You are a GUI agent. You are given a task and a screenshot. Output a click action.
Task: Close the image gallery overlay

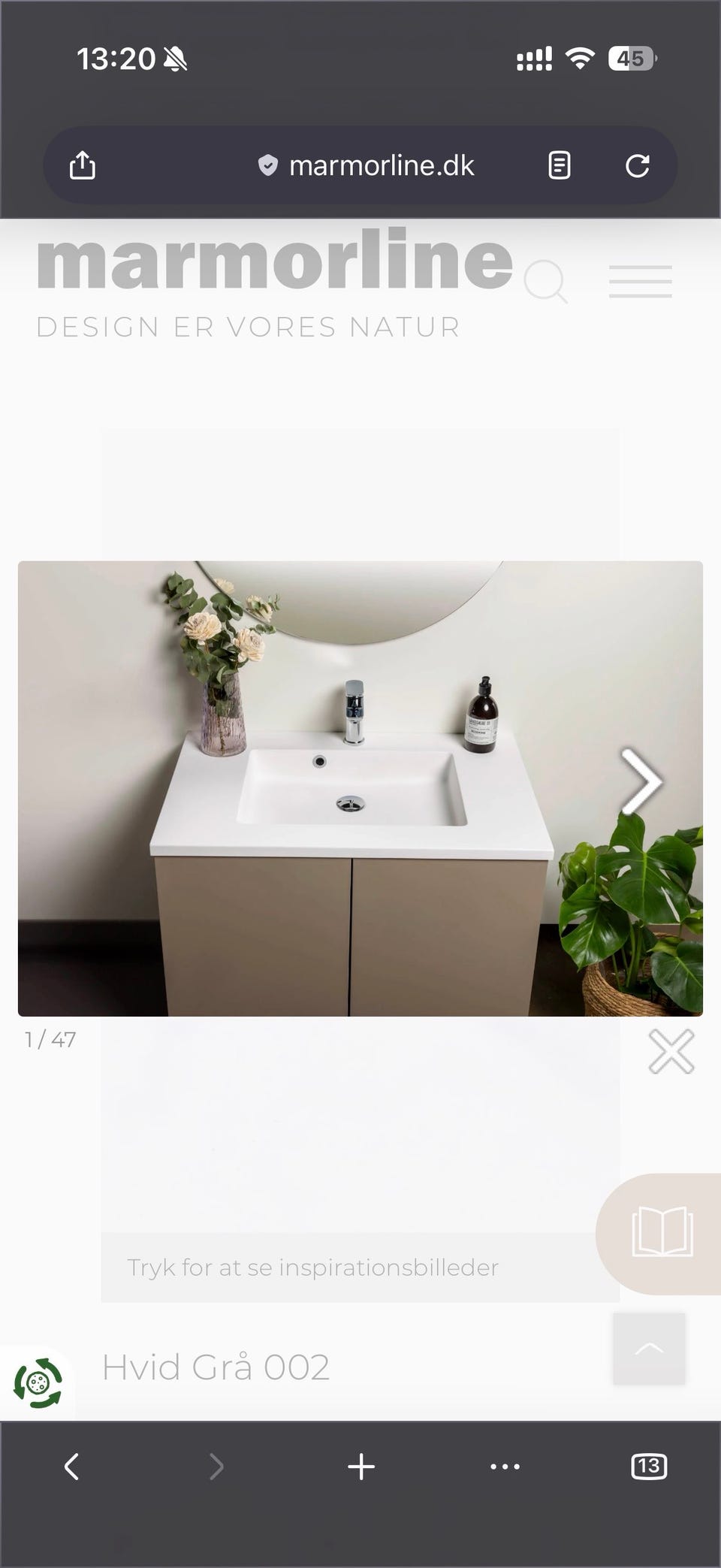tap(671, 1050)
